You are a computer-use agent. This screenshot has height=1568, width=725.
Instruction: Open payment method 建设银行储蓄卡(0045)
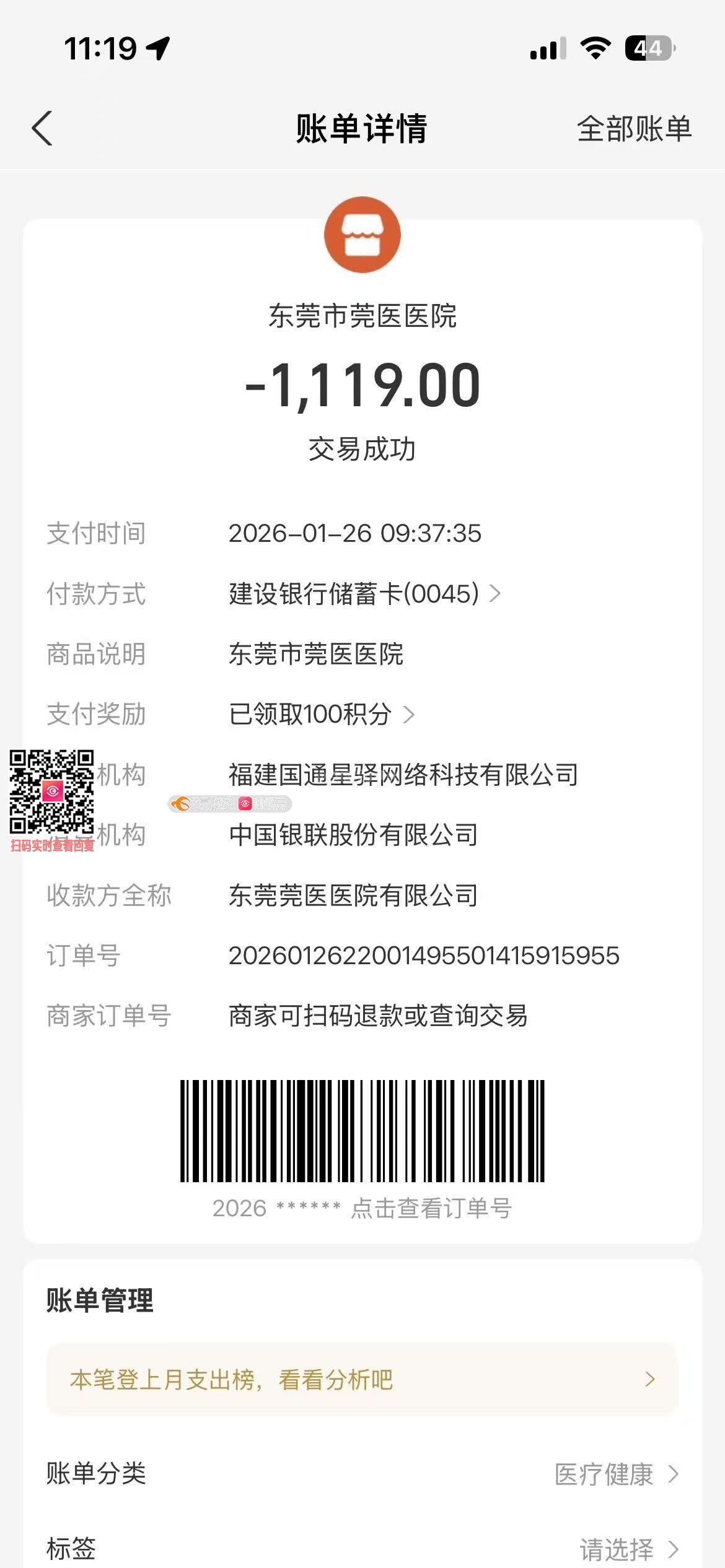(x=364, y=594)
